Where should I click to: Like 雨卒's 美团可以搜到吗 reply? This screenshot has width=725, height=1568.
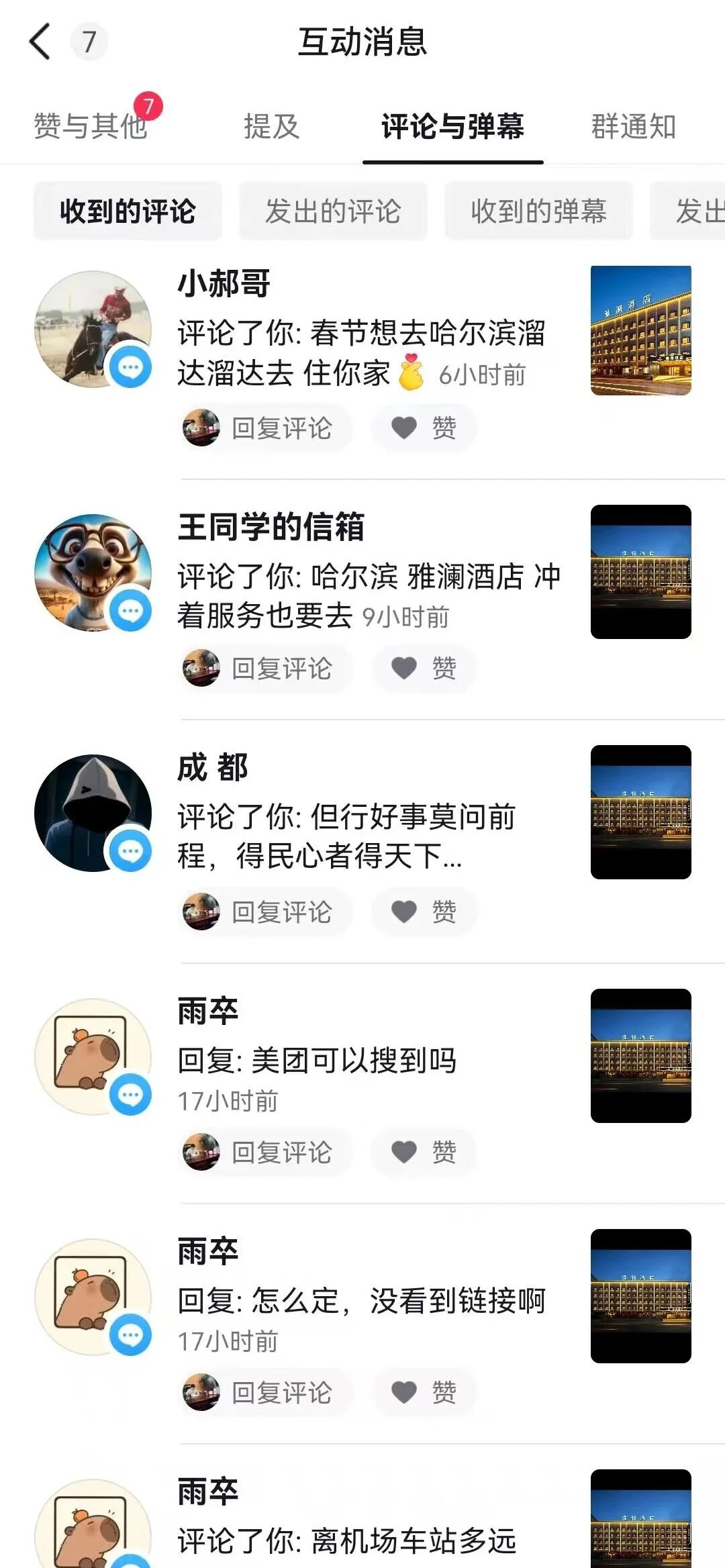click(424, 1152)
